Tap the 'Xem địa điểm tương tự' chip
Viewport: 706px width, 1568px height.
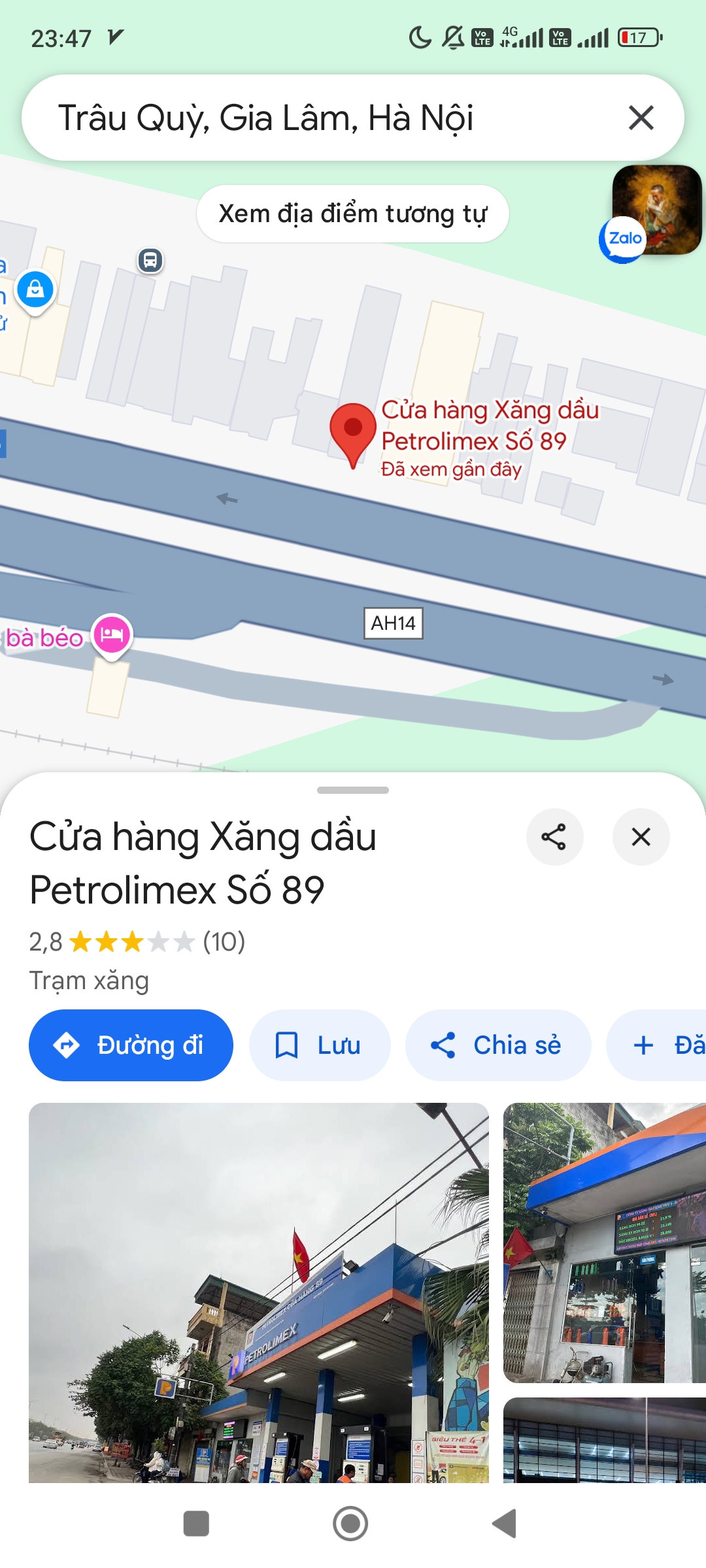click(x=352, y=214)
